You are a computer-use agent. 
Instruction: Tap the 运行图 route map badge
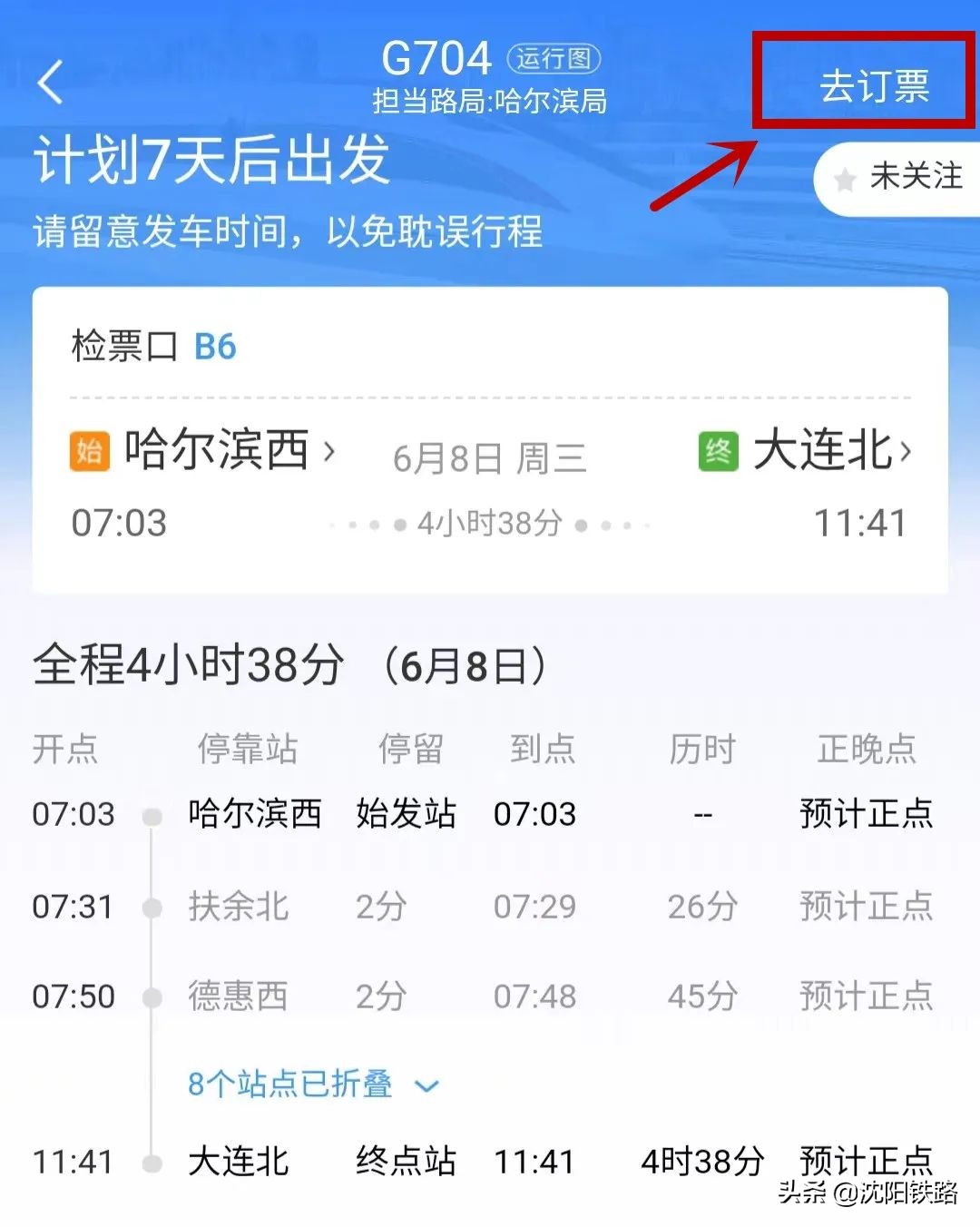point(552,58)
